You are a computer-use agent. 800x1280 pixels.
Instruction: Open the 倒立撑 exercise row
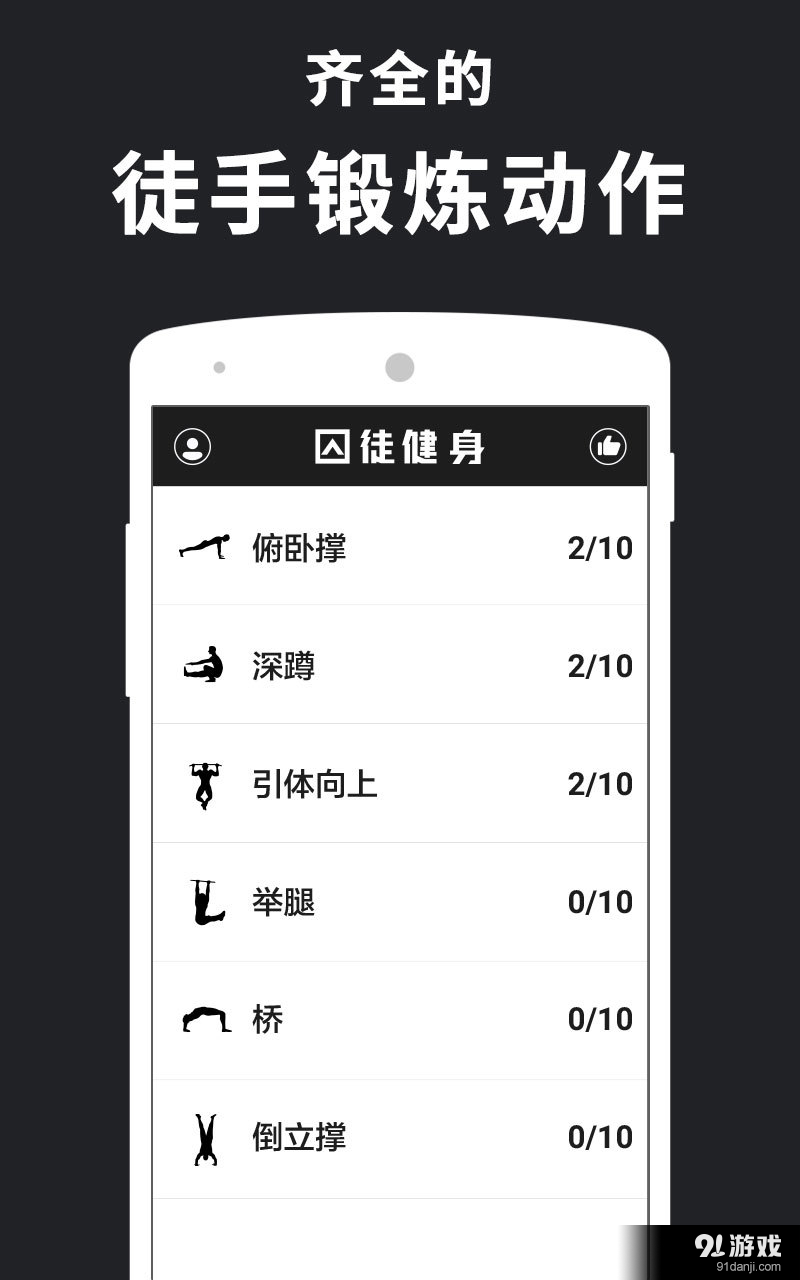[x=400, y=1137]
